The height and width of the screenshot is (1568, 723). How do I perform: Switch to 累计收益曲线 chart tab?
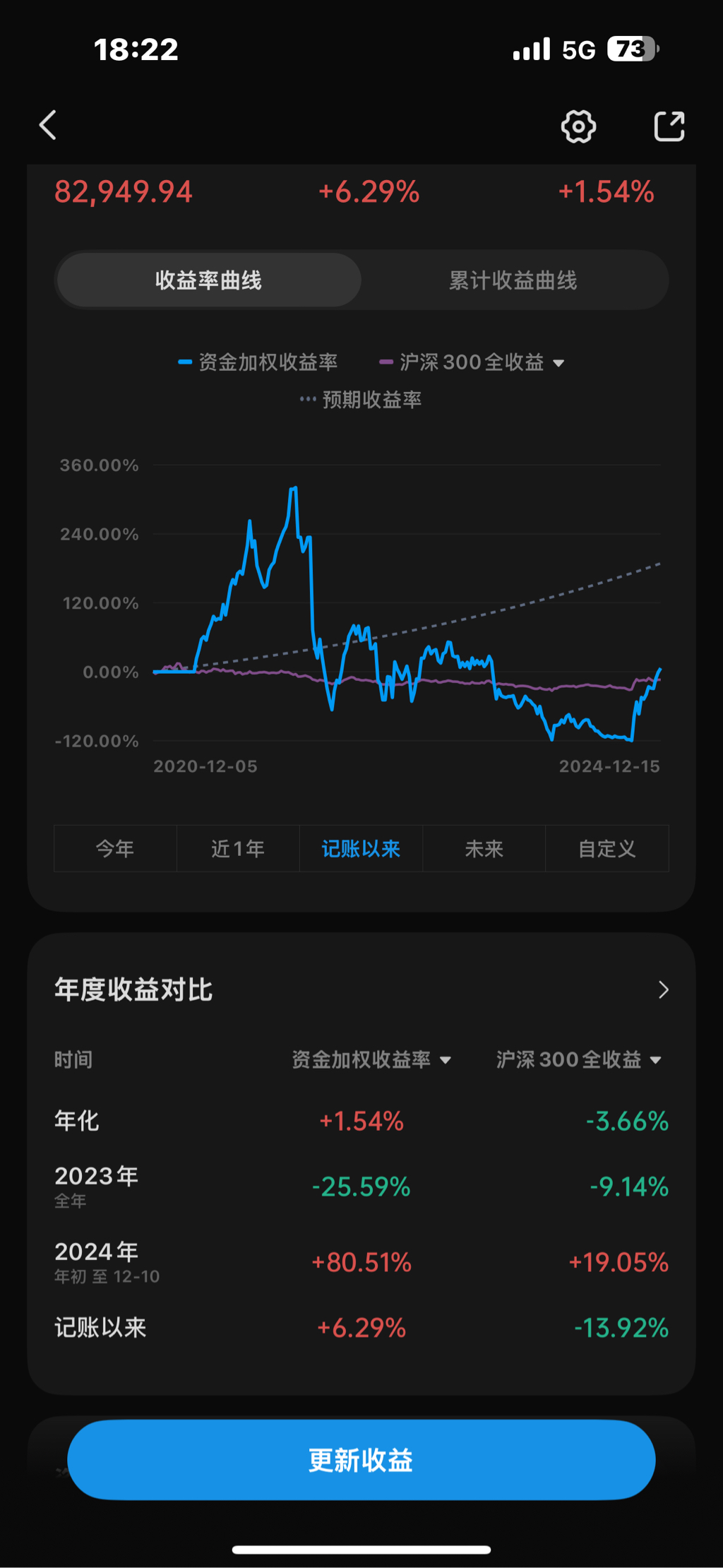[x=513, y=280]
